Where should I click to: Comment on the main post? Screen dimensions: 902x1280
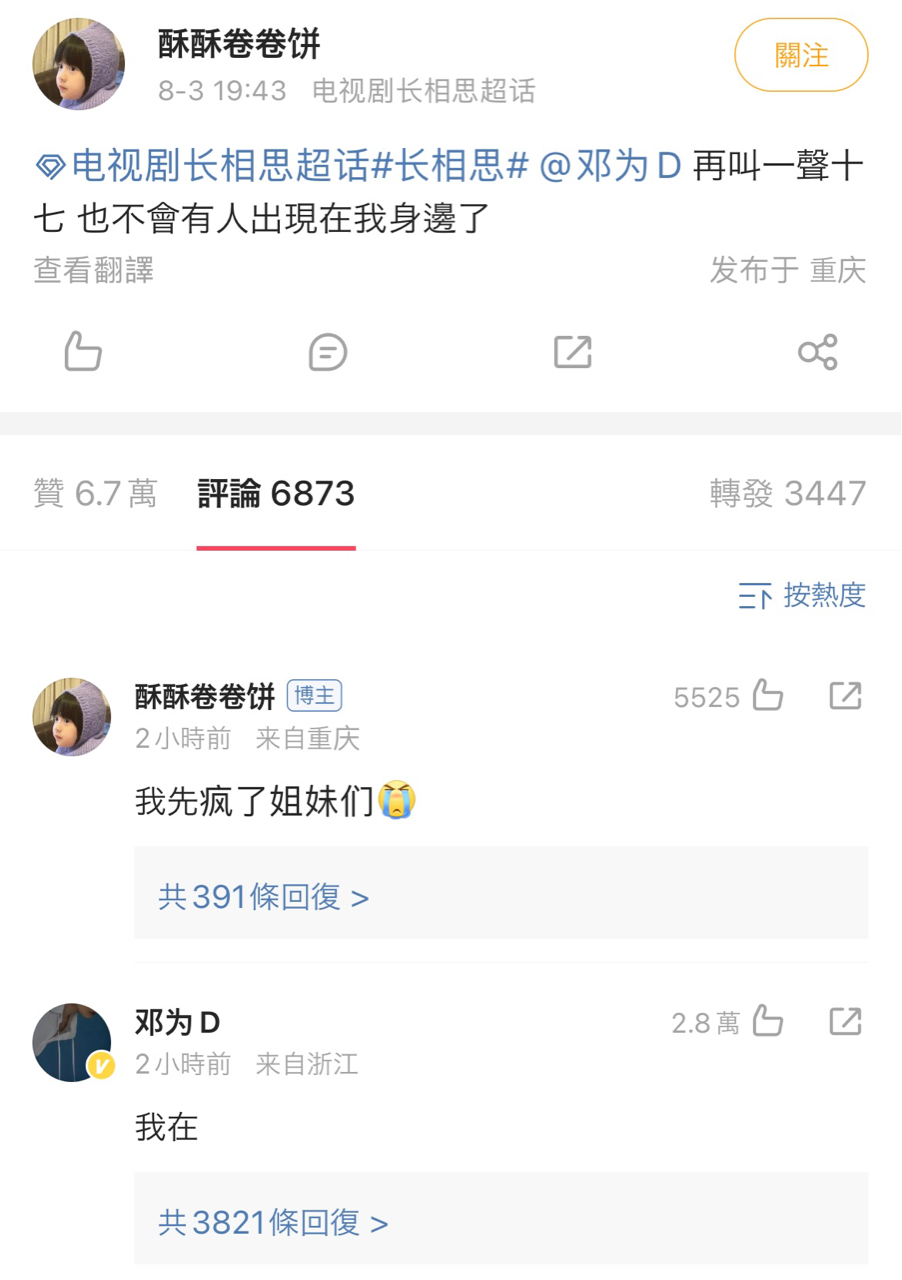click(x=328, y=352)
